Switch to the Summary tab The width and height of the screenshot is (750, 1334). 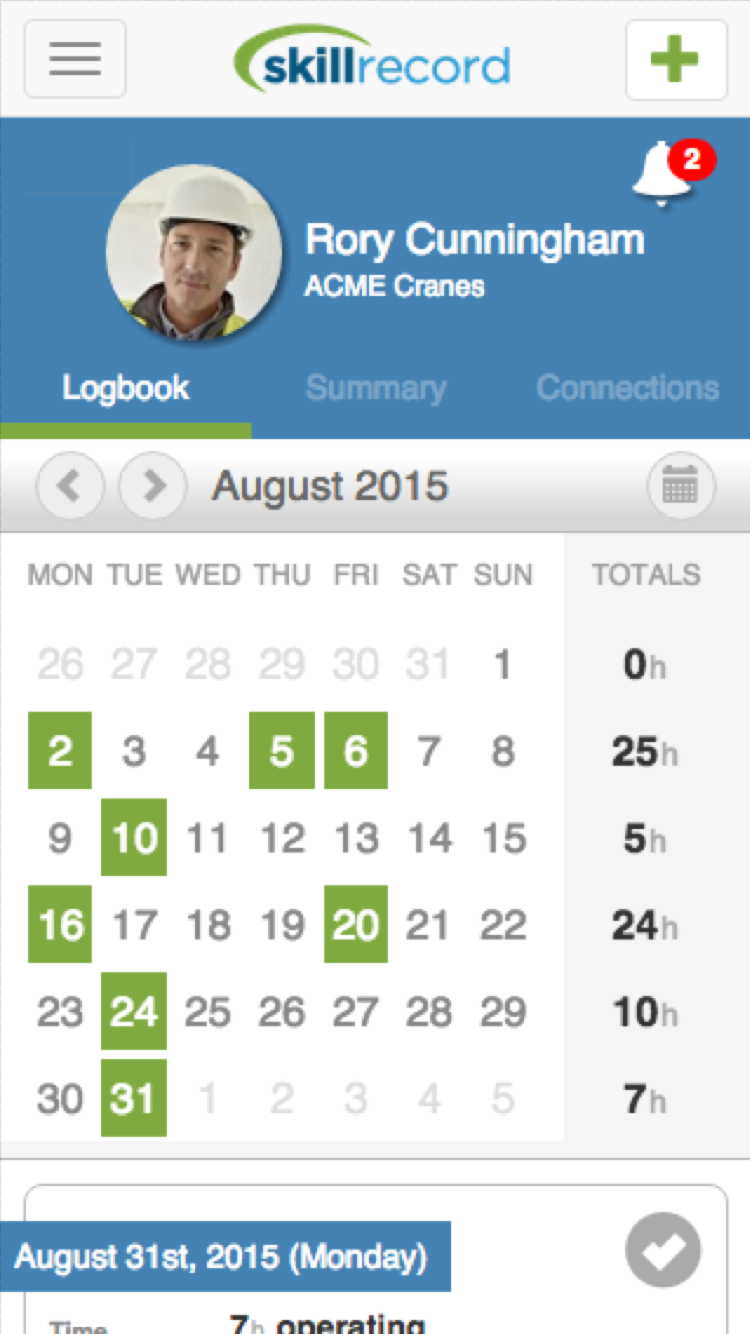point(375,388)
